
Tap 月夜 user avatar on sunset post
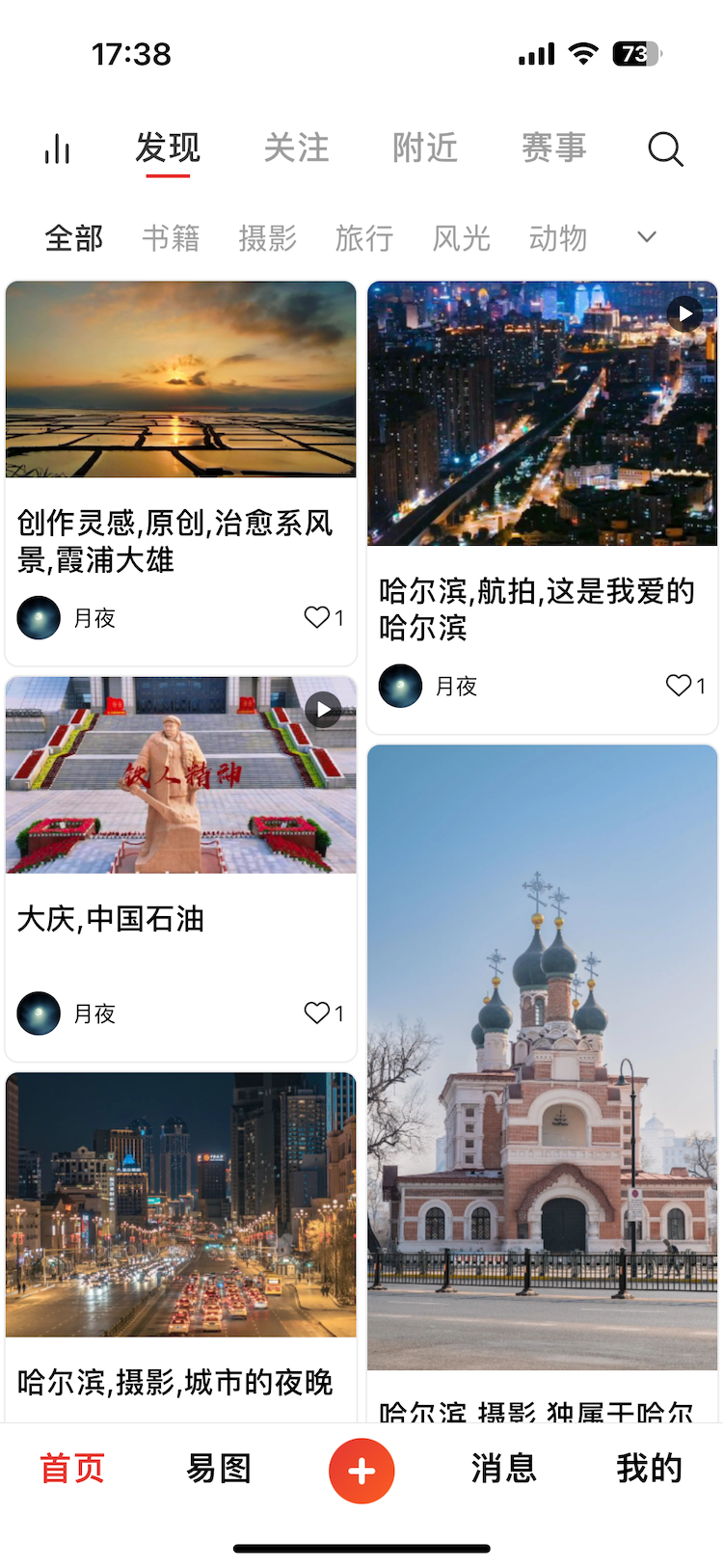click(x=38, y=617)
